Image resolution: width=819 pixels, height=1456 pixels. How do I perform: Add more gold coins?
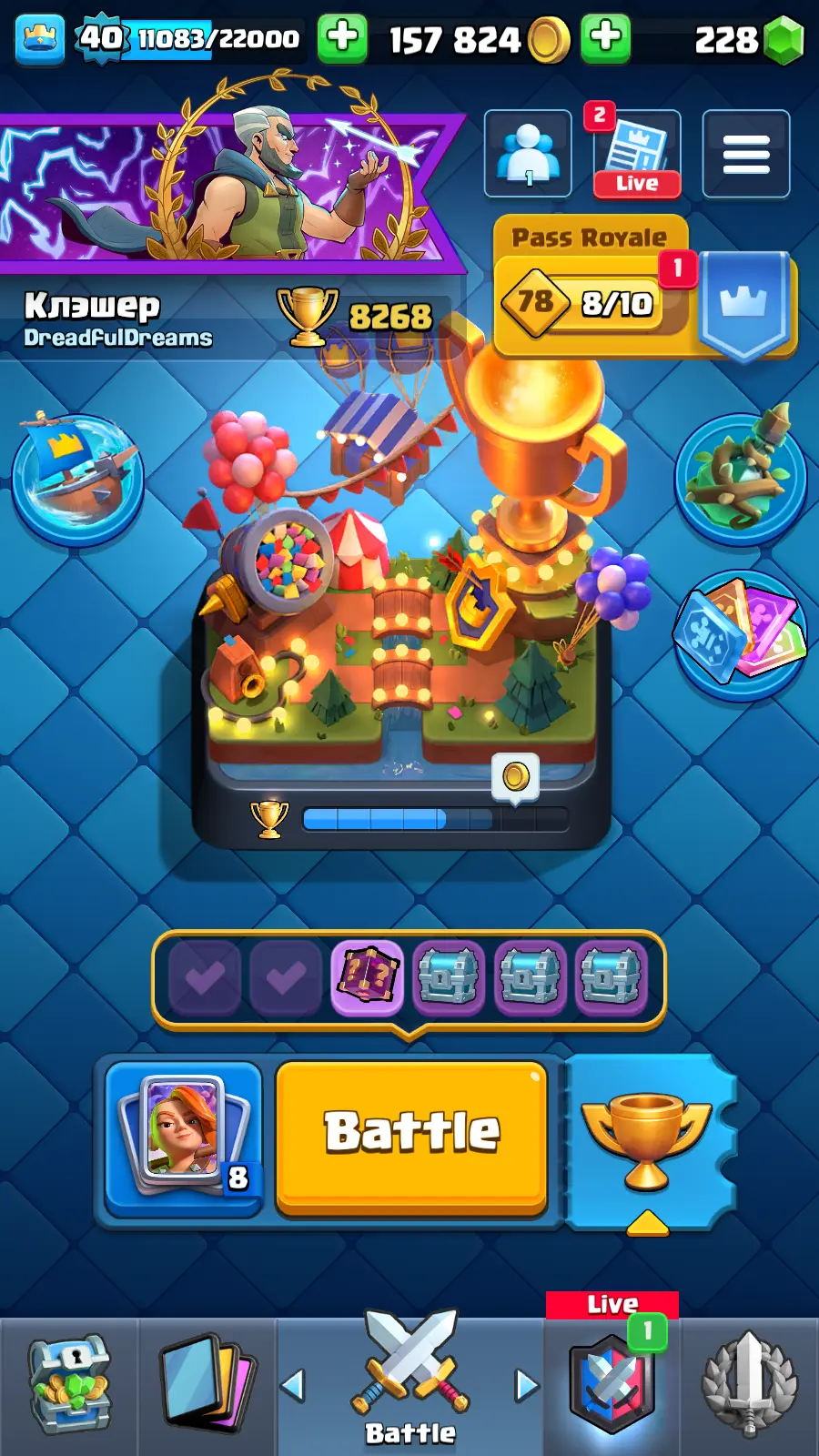pos(605,38)
